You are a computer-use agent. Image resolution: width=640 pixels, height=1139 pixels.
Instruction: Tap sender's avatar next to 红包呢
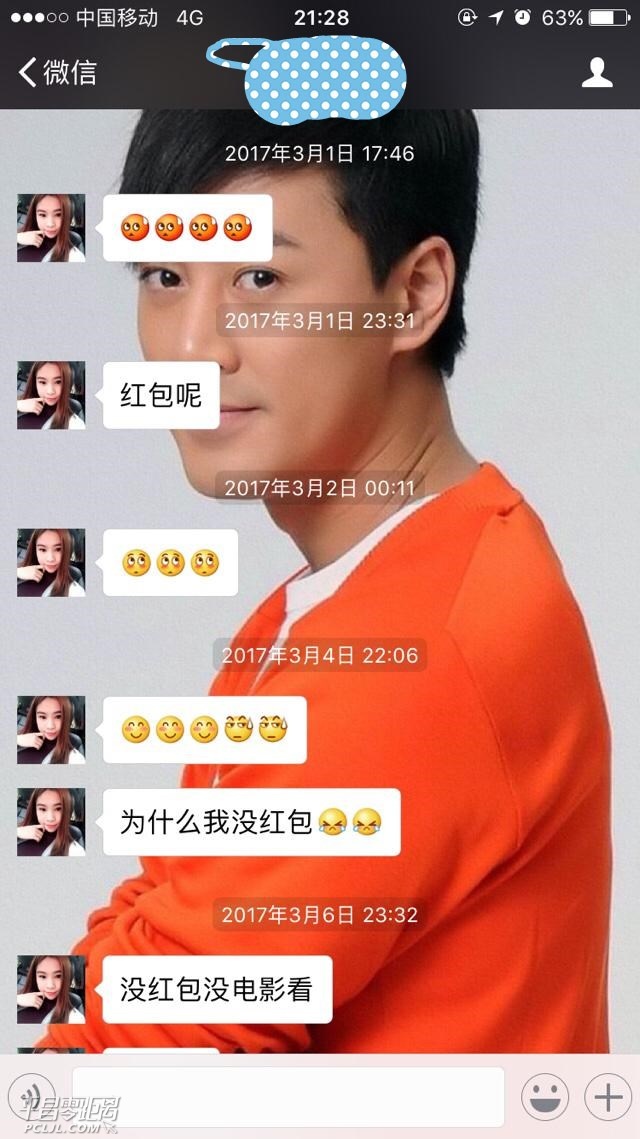(51, 395)
